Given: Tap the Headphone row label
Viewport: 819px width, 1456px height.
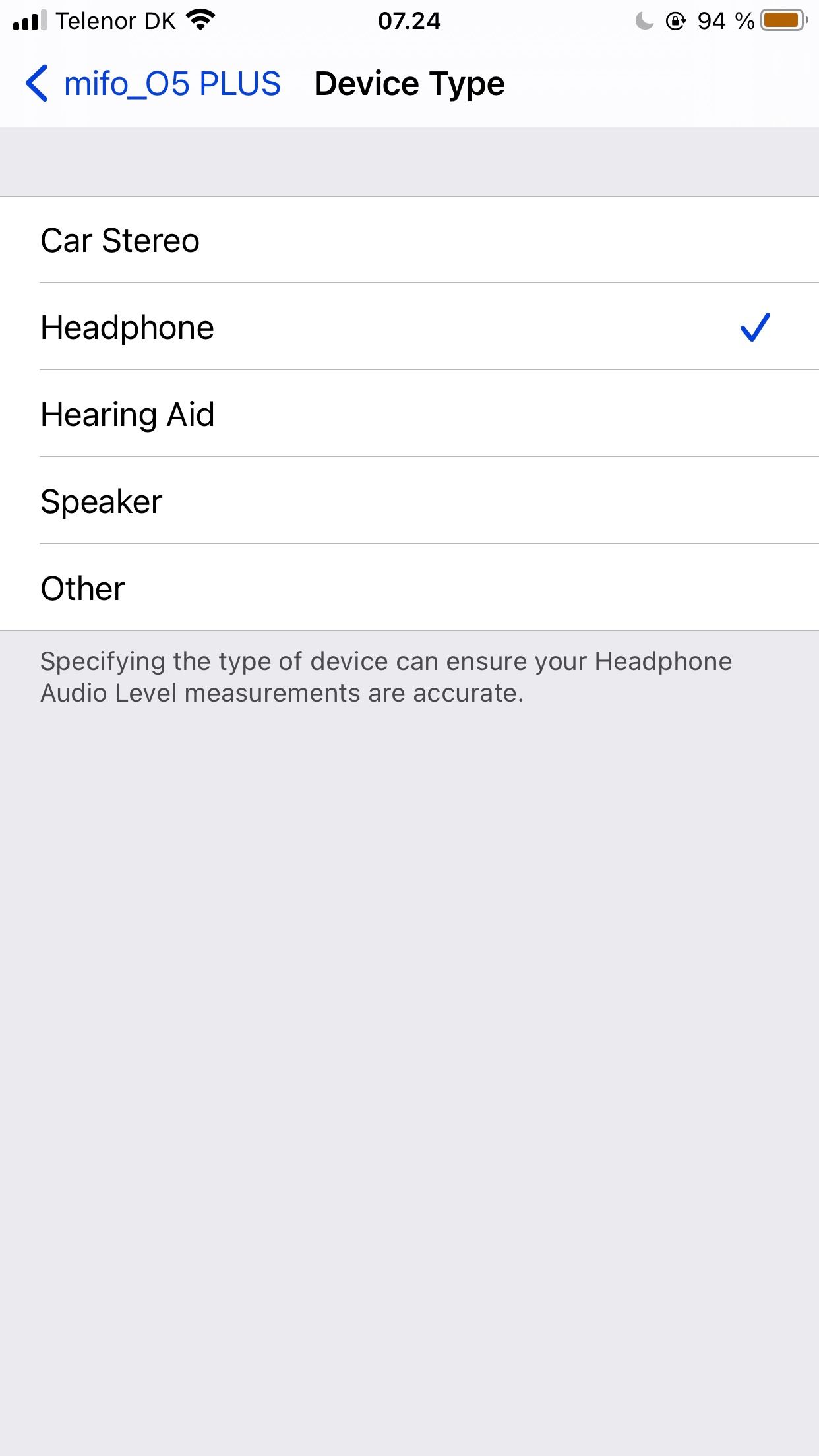Looking at the screenshot, I should click(x=127, y=328).
